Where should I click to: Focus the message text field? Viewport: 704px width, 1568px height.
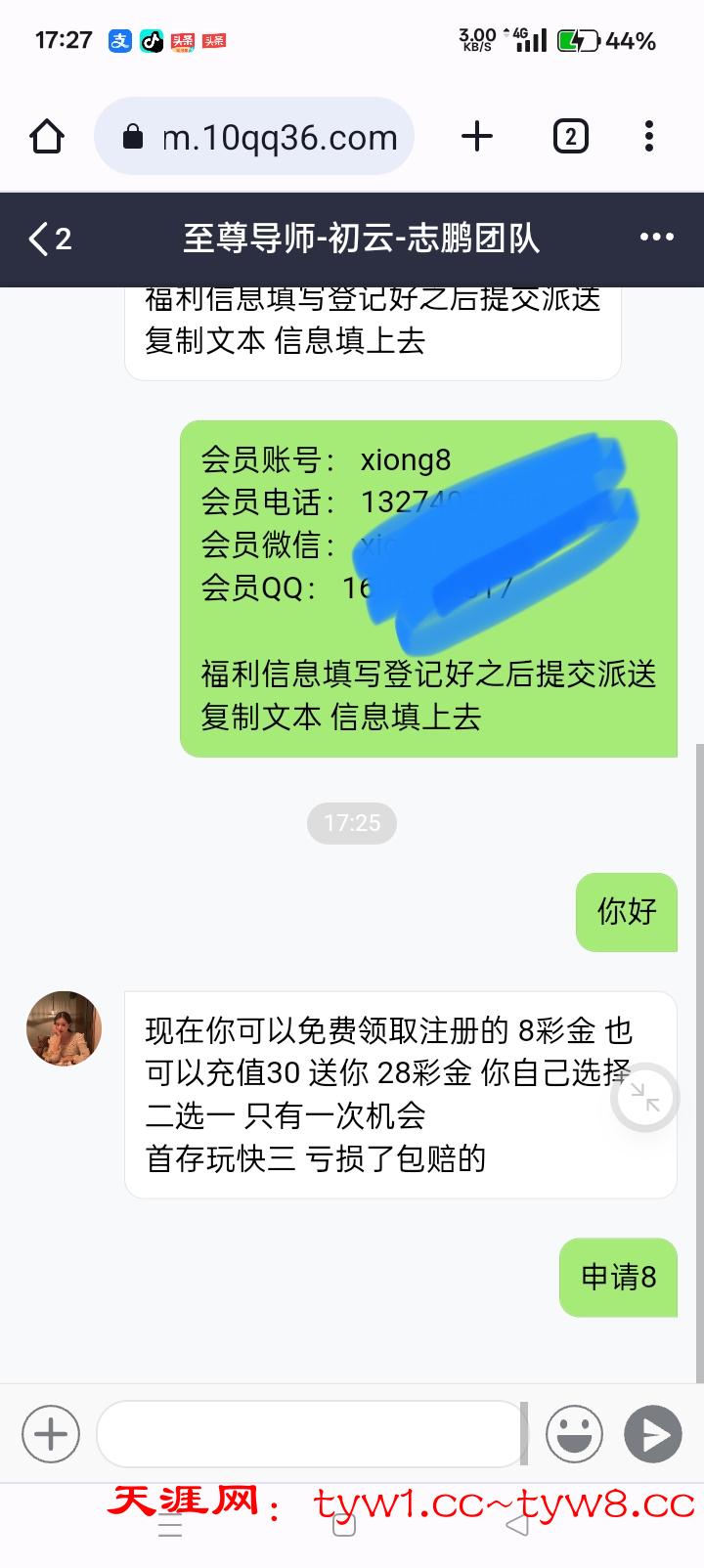[311, 1434]
